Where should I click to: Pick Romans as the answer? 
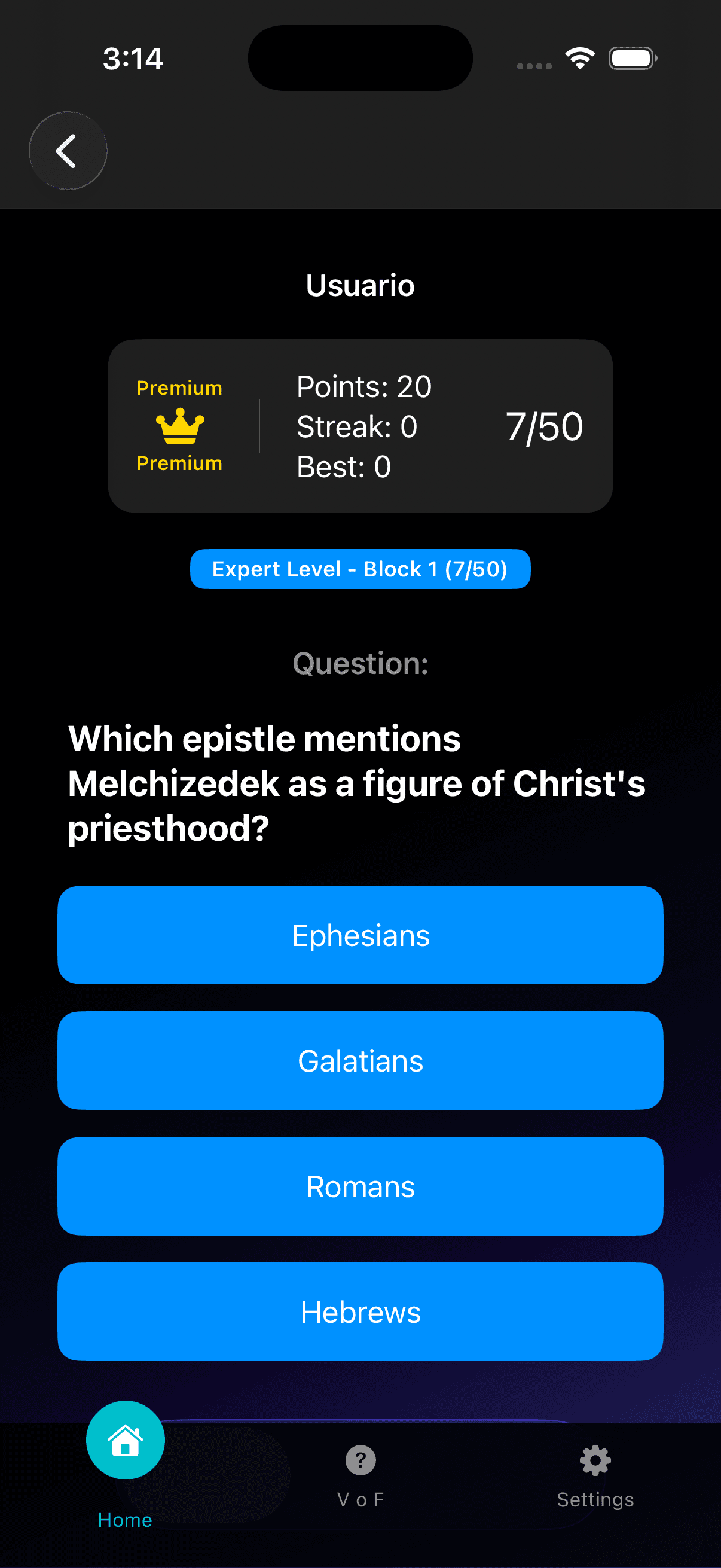click(360, 1186)
